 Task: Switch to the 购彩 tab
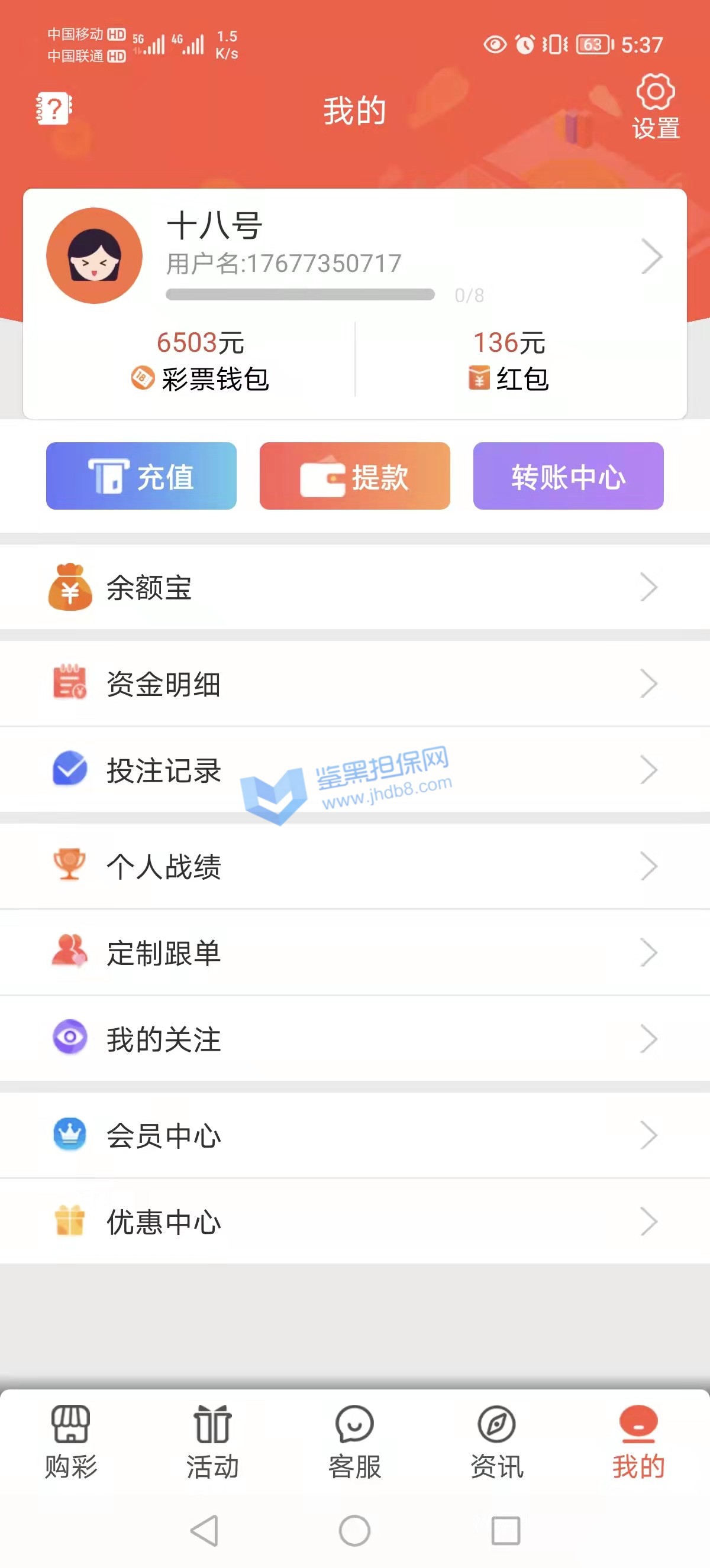point(70,1441)
